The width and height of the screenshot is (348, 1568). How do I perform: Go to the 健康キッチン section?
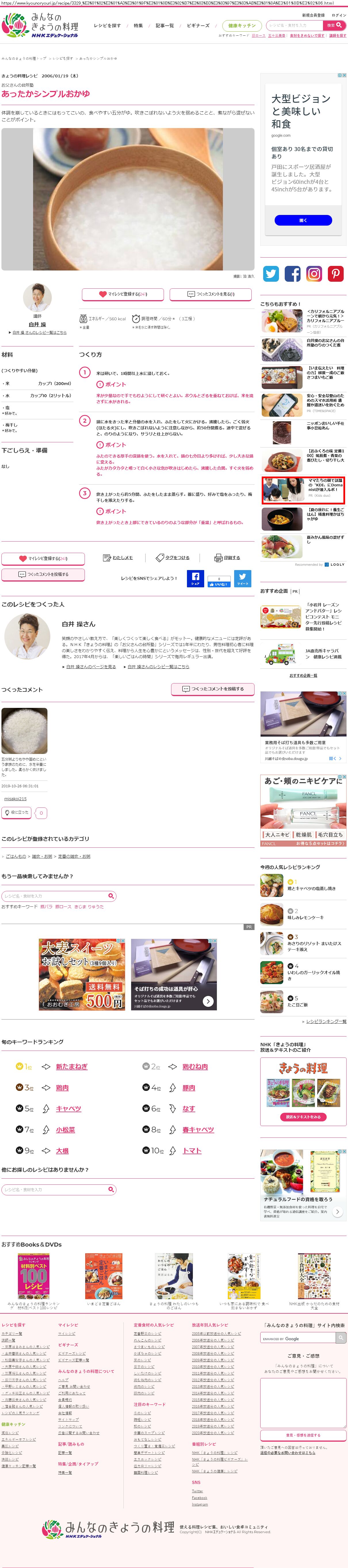pos(242,26)
